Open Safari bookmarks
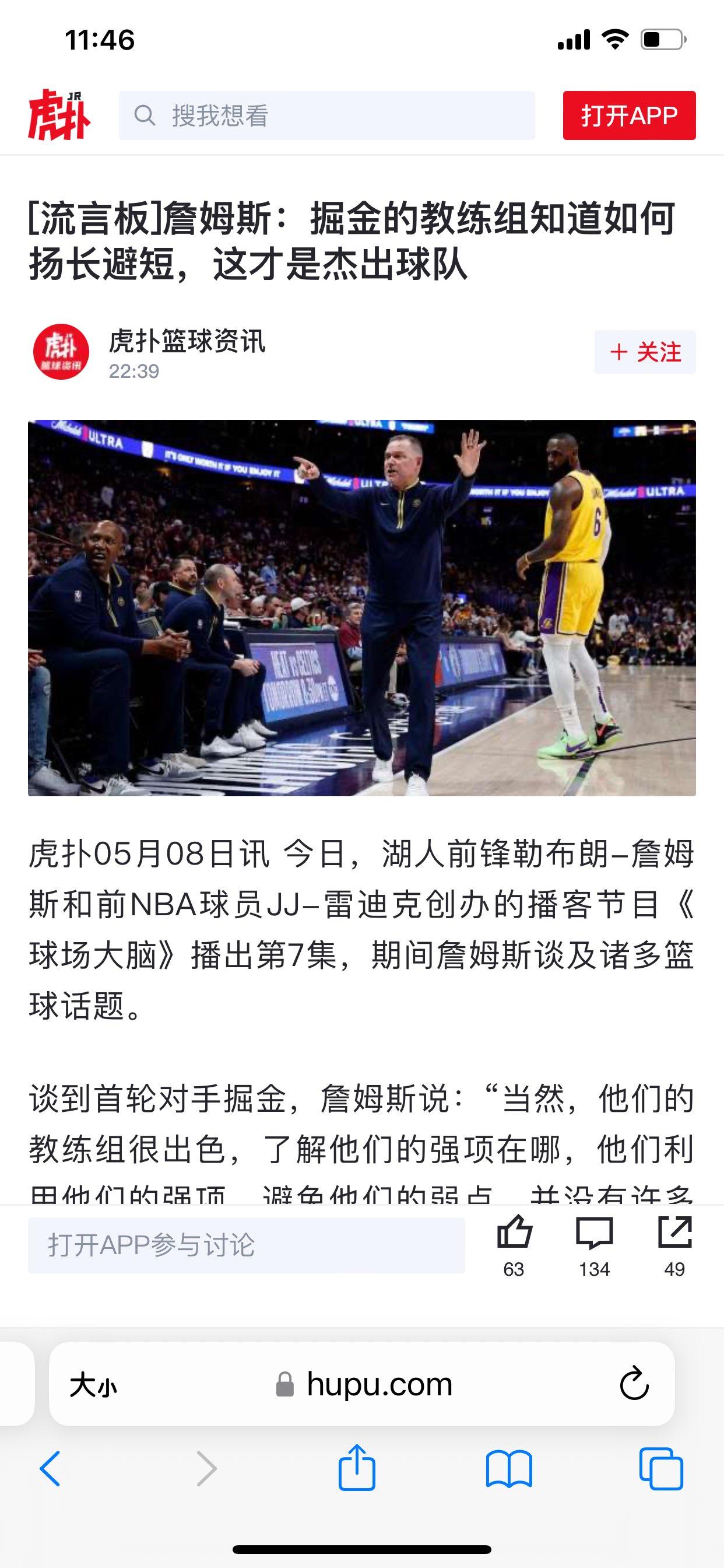724x1568 pixels. coord(509,1468)
